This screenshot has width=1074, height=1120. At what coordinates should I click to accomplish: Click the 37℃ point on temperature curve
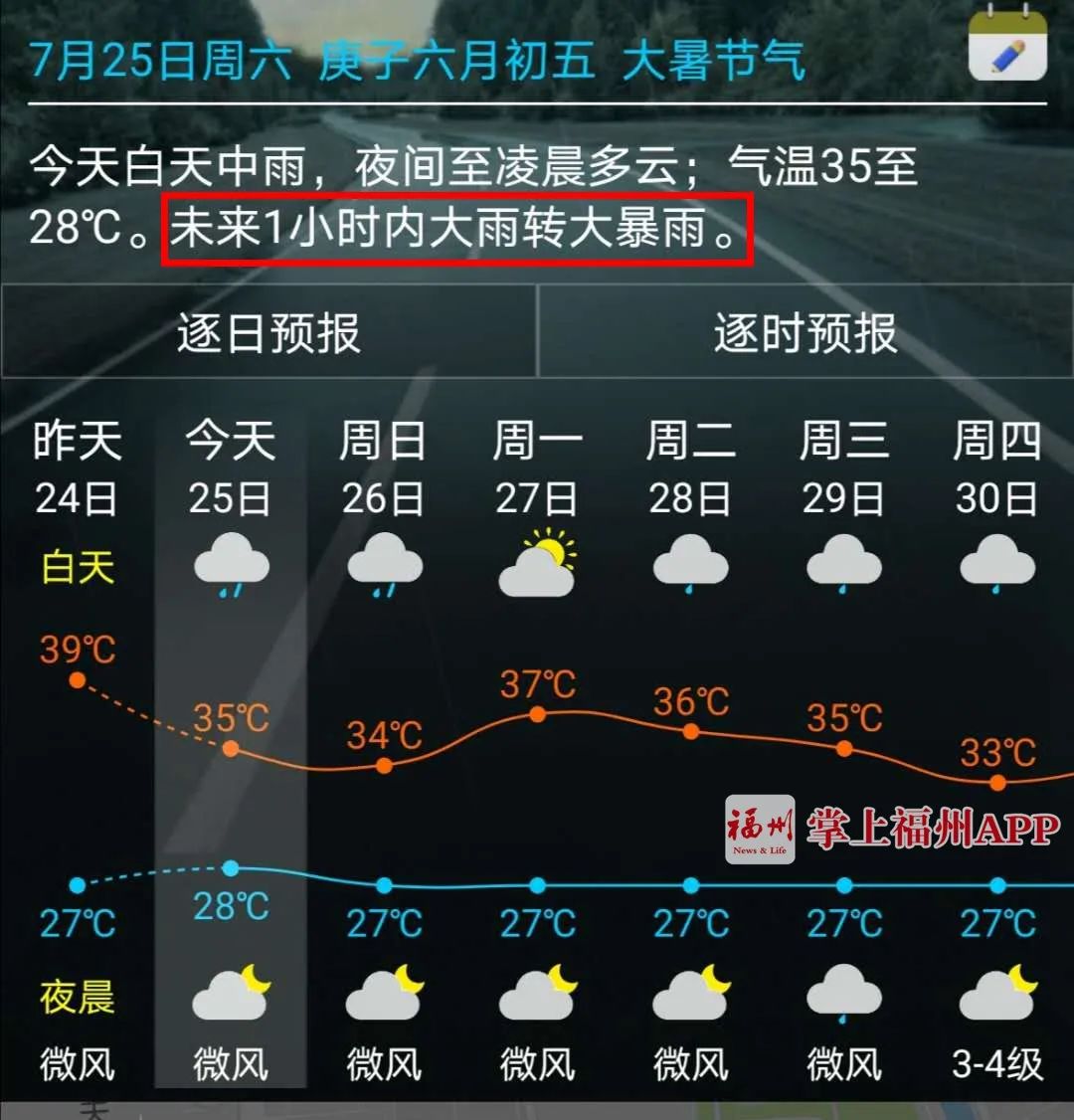[x=537, y=711]
